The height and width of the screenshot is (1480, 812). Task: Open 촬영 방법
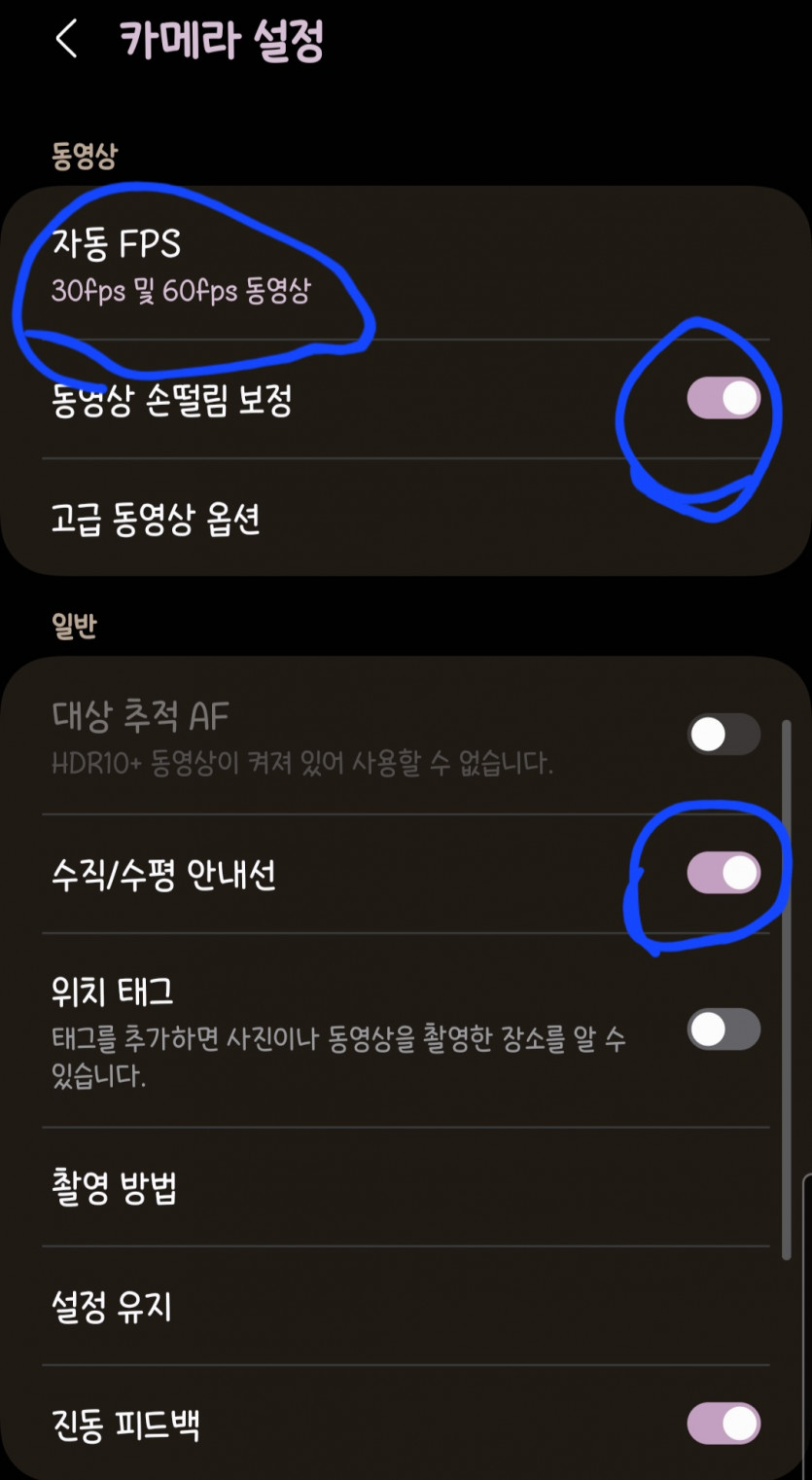pos(115,1187)
